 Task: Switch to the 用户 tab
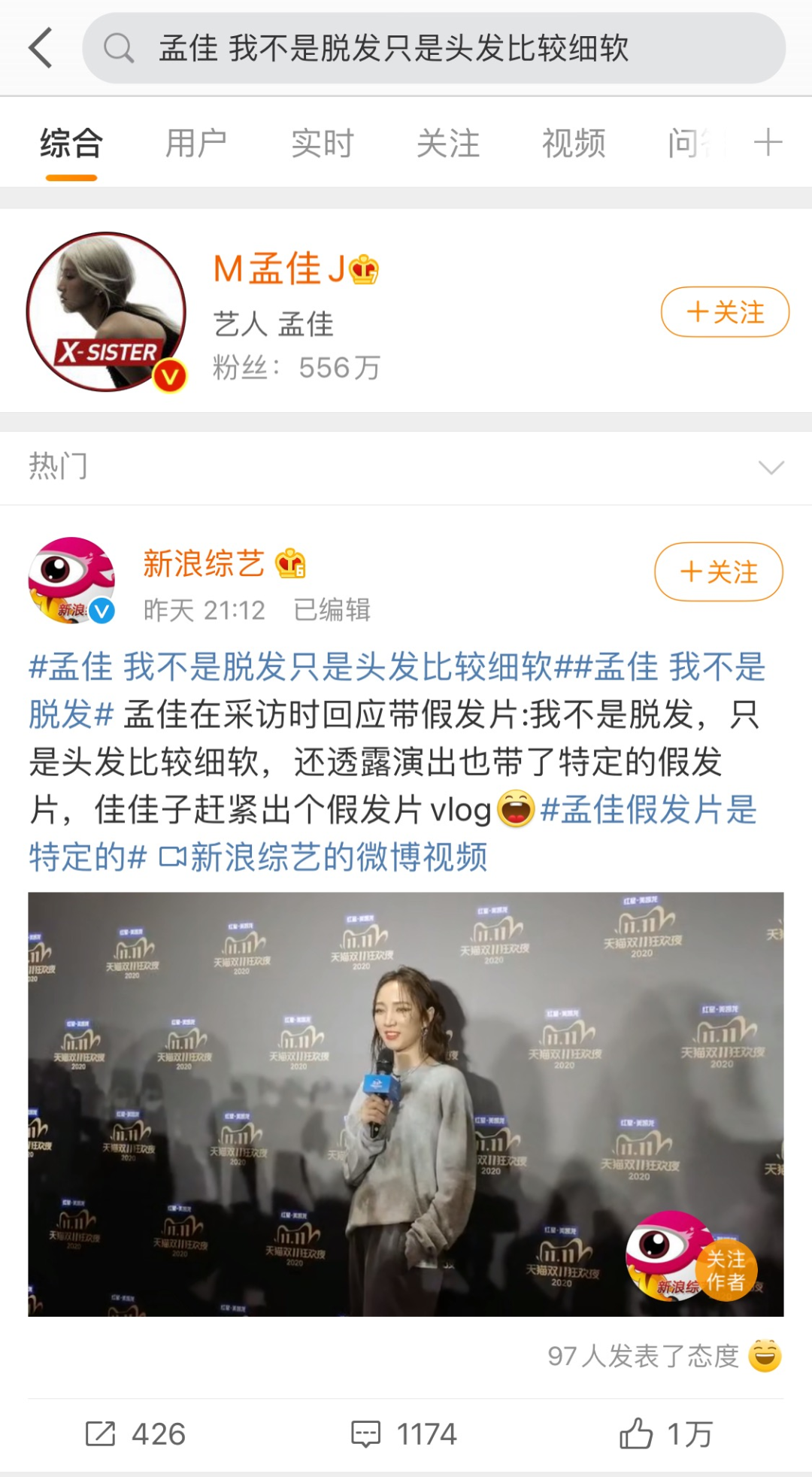(x=196, y=143)
